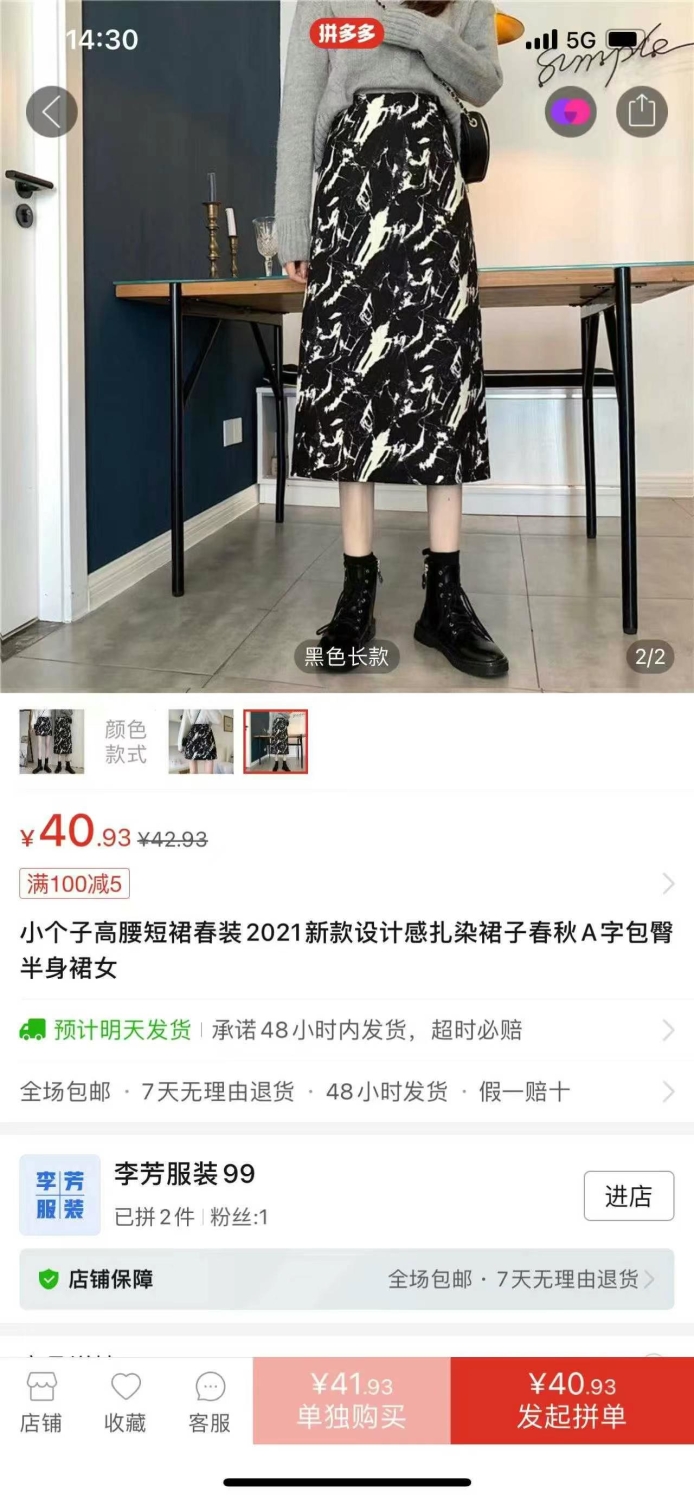The height and width of the screenshot is (1500, 694).
Task: Open the 全场包邮 service guarantees row
Action: [x=347, y=1091]
